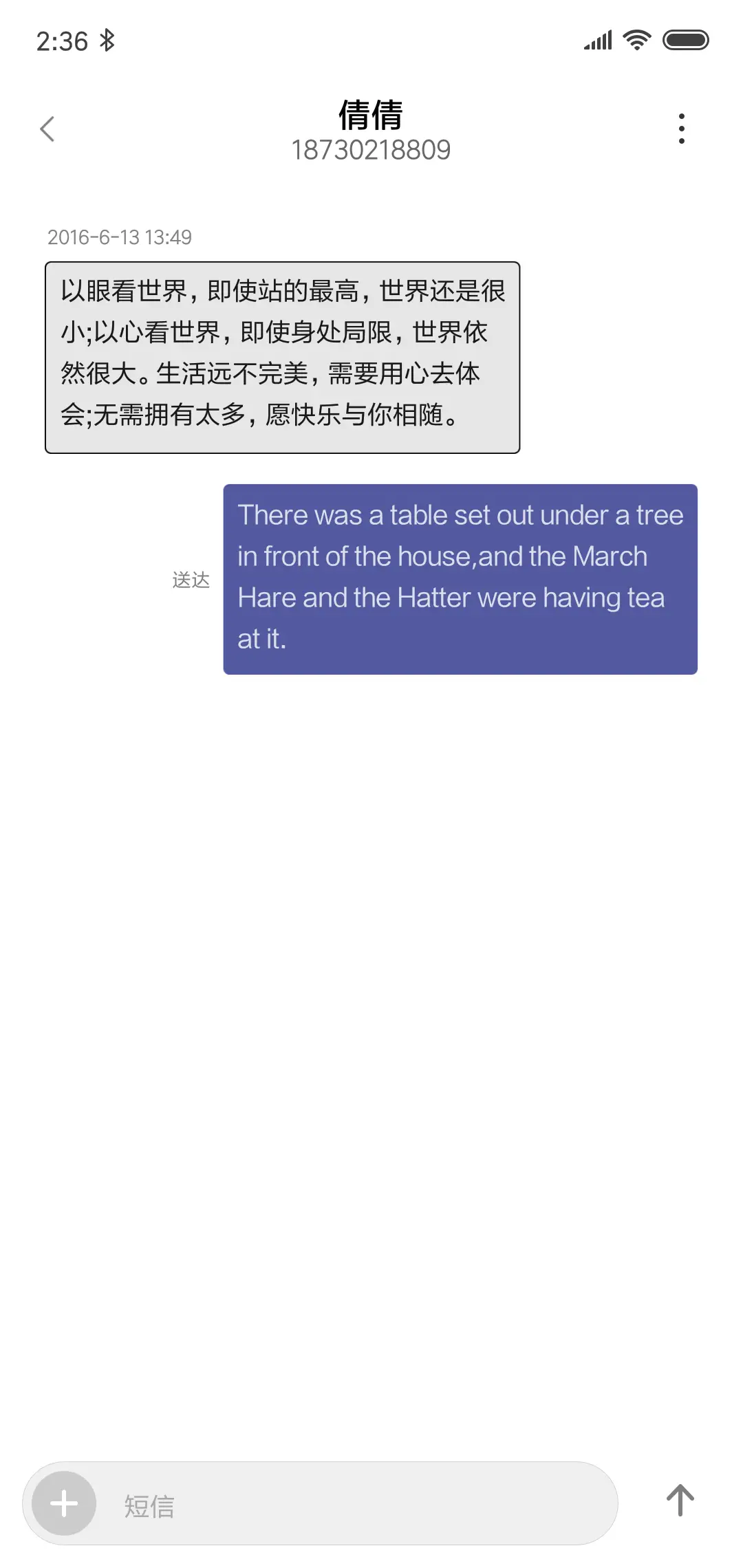The image size is (743, 1568).
Task: Tap the battery indicator icon
Action: click(686, 40)
